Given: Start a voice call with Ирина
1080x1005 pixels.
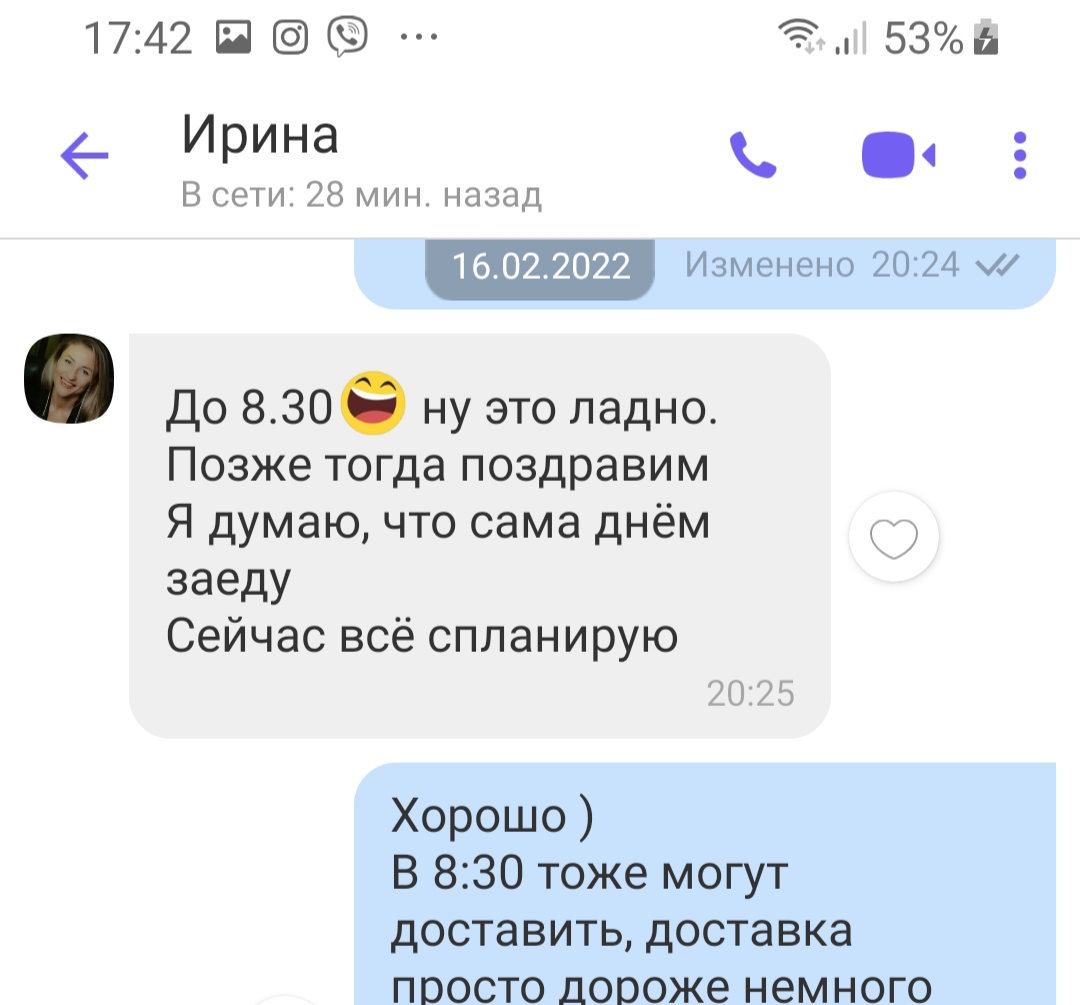Looking at the screenshot, I should (752, 155).
